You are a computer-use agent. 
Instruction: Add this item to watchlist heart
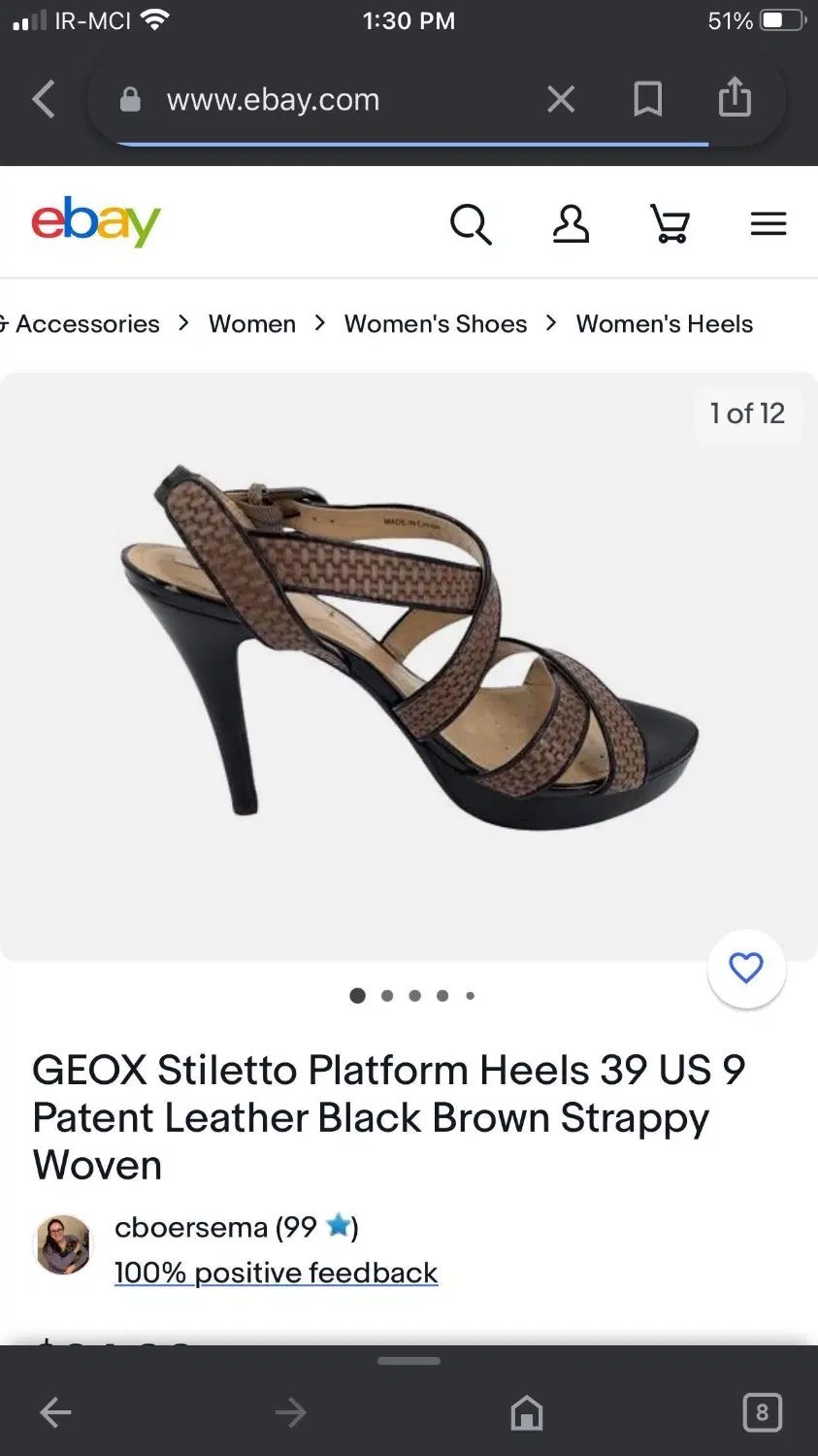pos(745,968)
